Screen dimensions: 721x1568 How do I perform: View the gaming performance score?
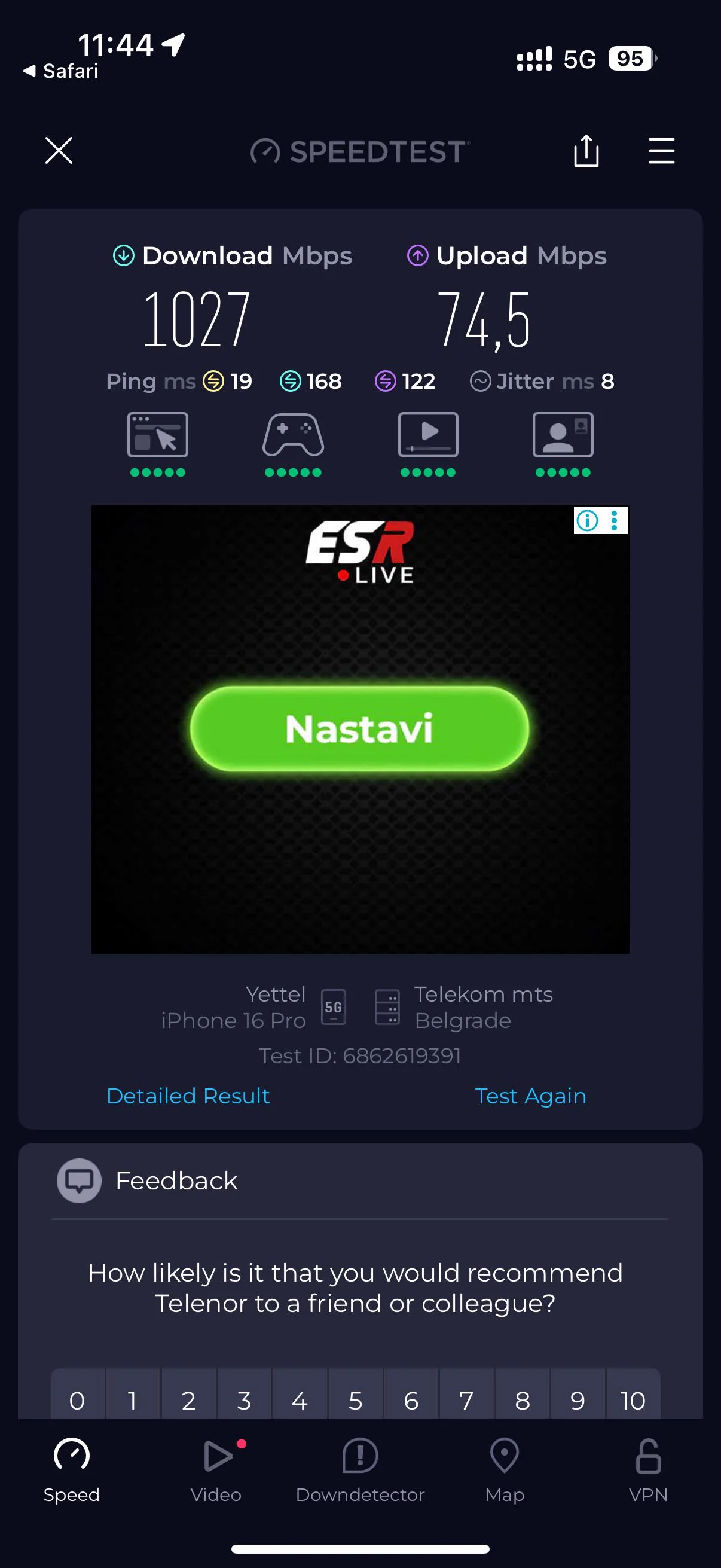coord(293,443)
